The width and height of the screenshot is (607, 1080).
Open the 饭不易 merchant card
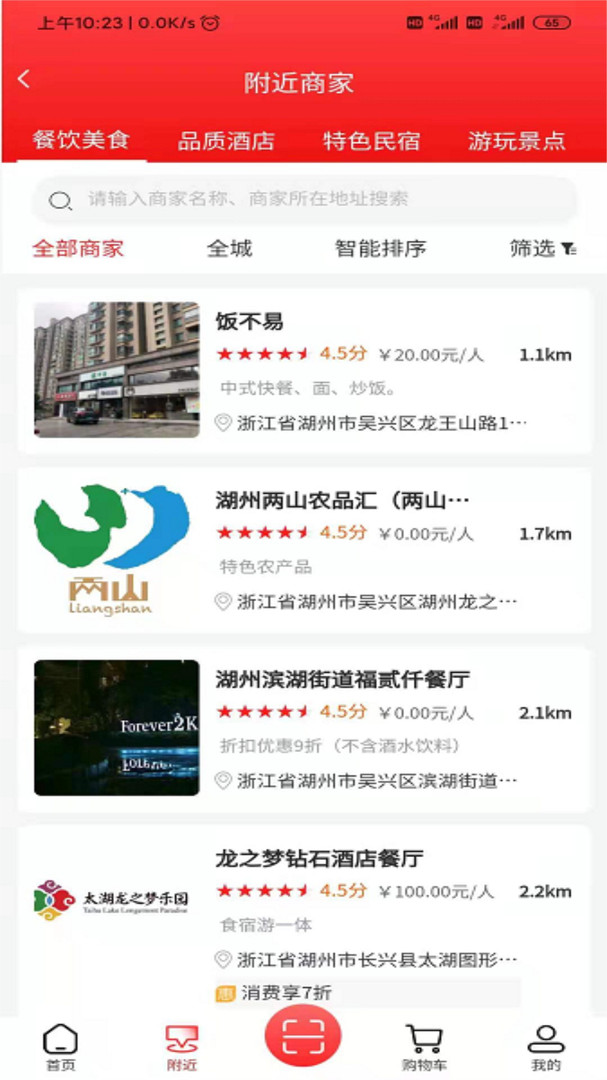304,371
